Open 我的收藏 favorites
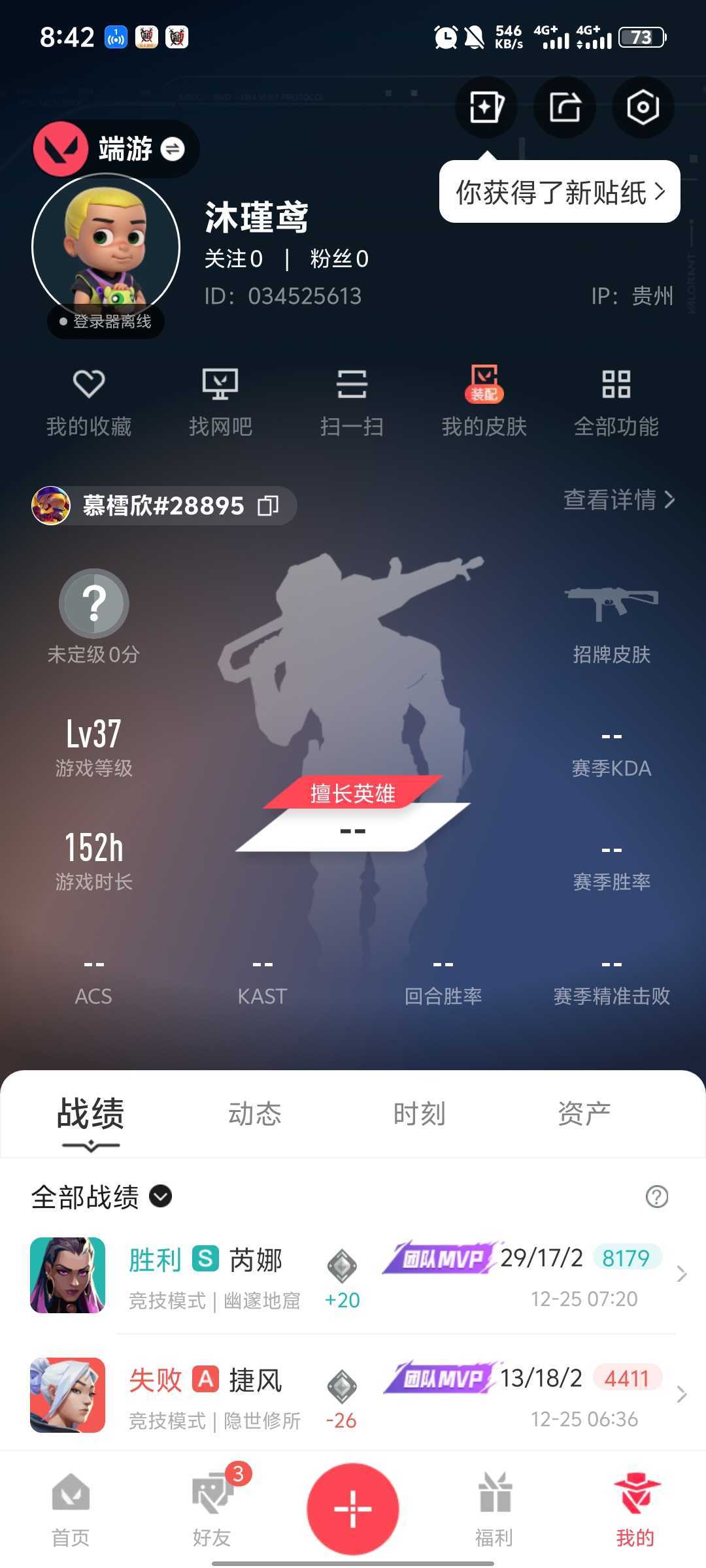Viewport: 706px width, 1568px height. point(89,402)
